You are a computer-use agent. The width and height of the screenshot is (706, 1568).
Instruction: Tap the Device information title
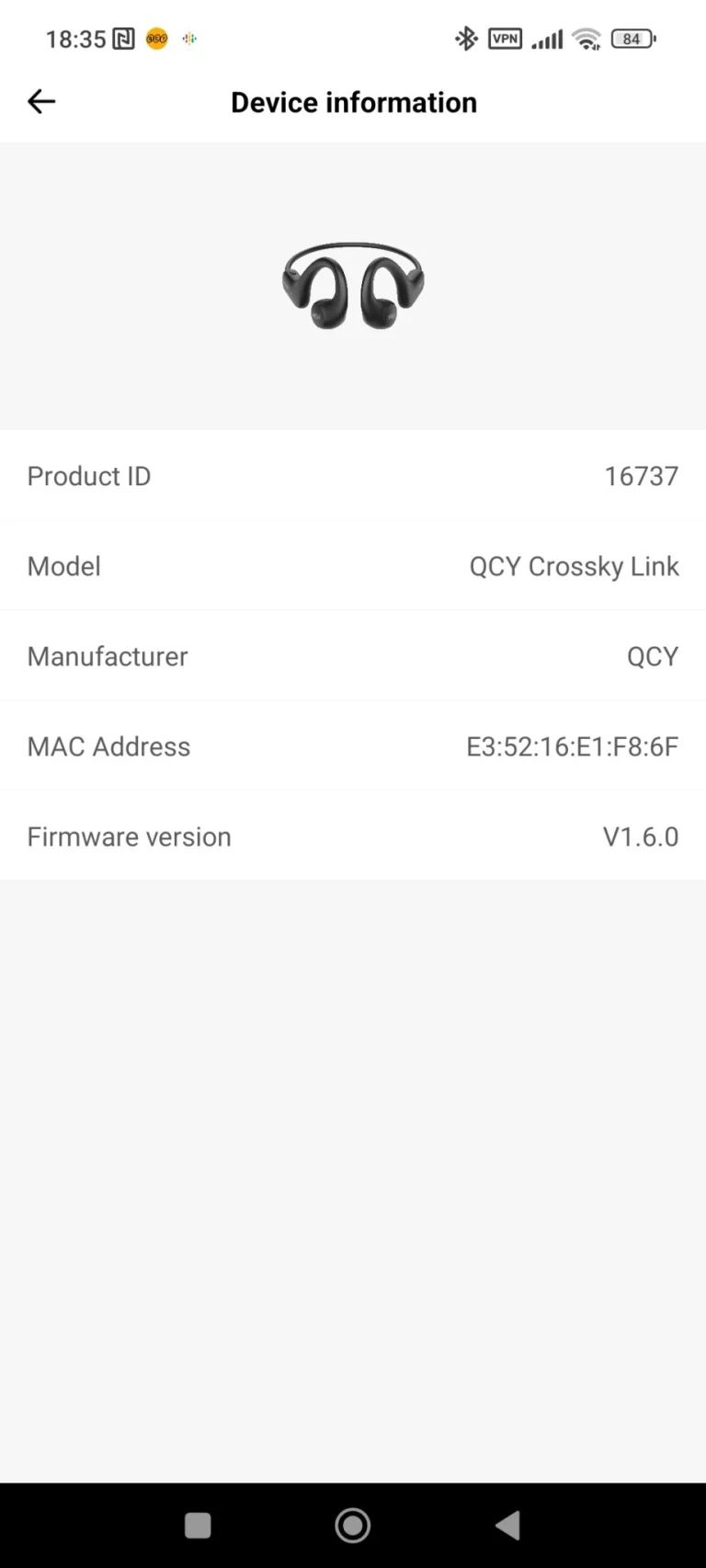click(x=353, y=102)
